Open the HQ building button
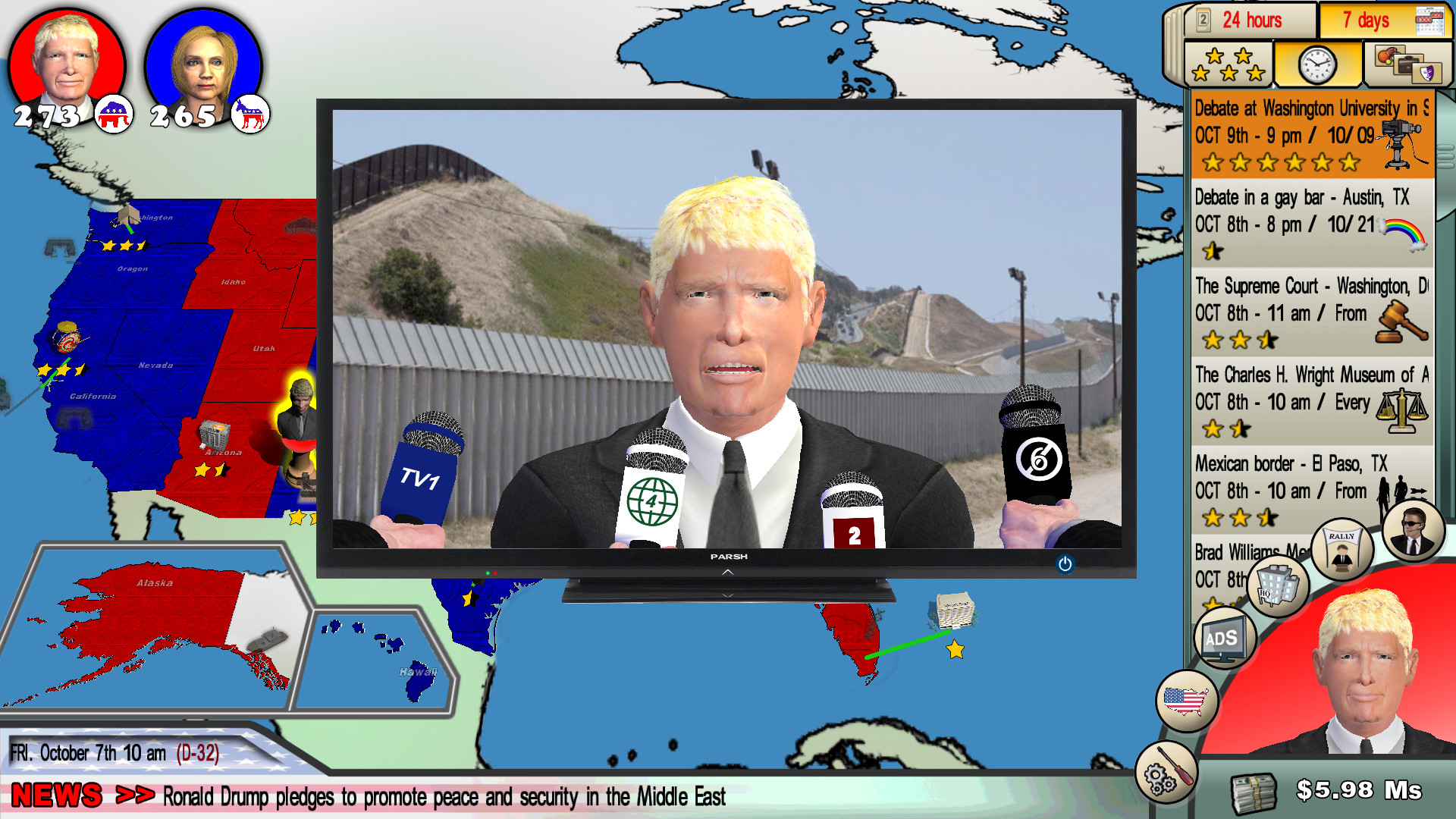 click(1280, 586)
